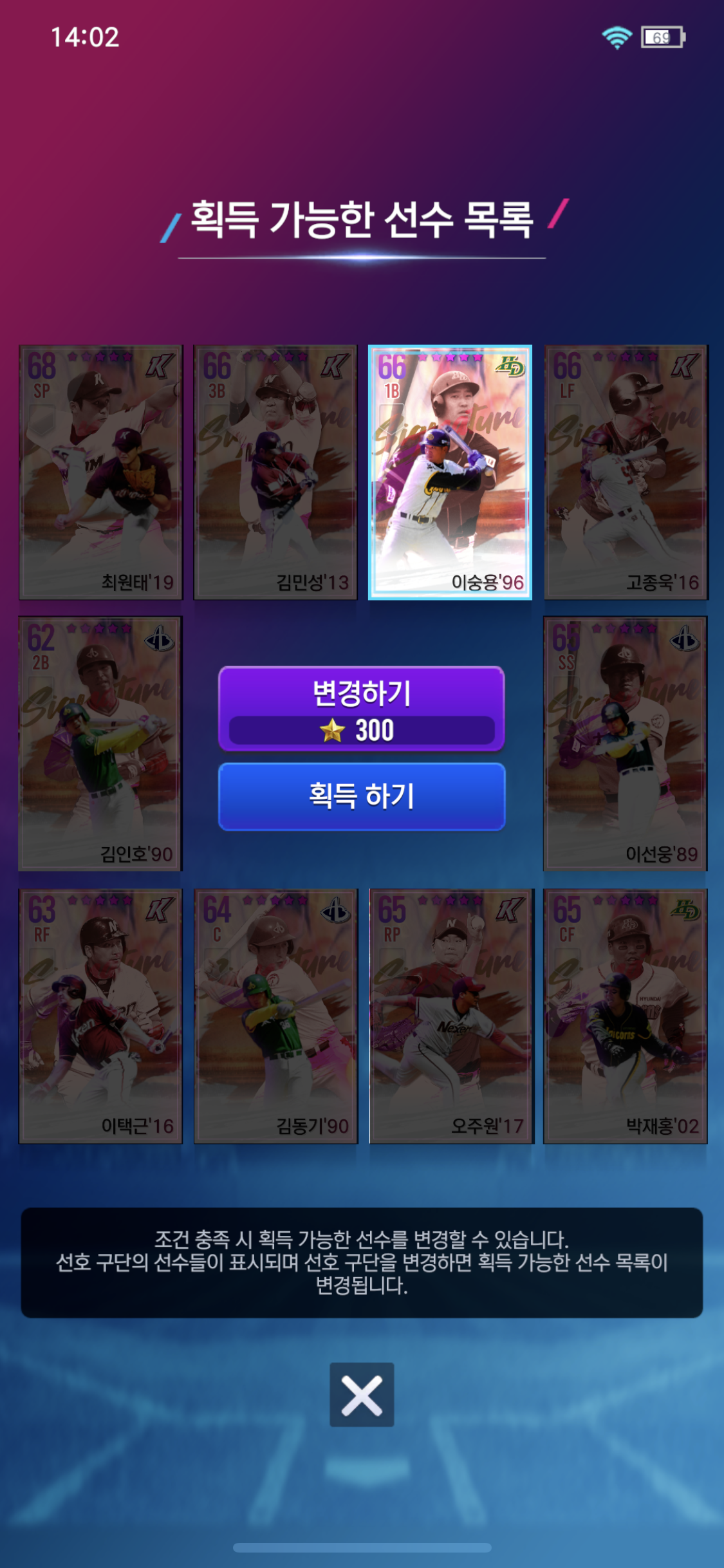Open the highlighted 이숭용'96 card

pyautogui.click(x=450, y=472)
